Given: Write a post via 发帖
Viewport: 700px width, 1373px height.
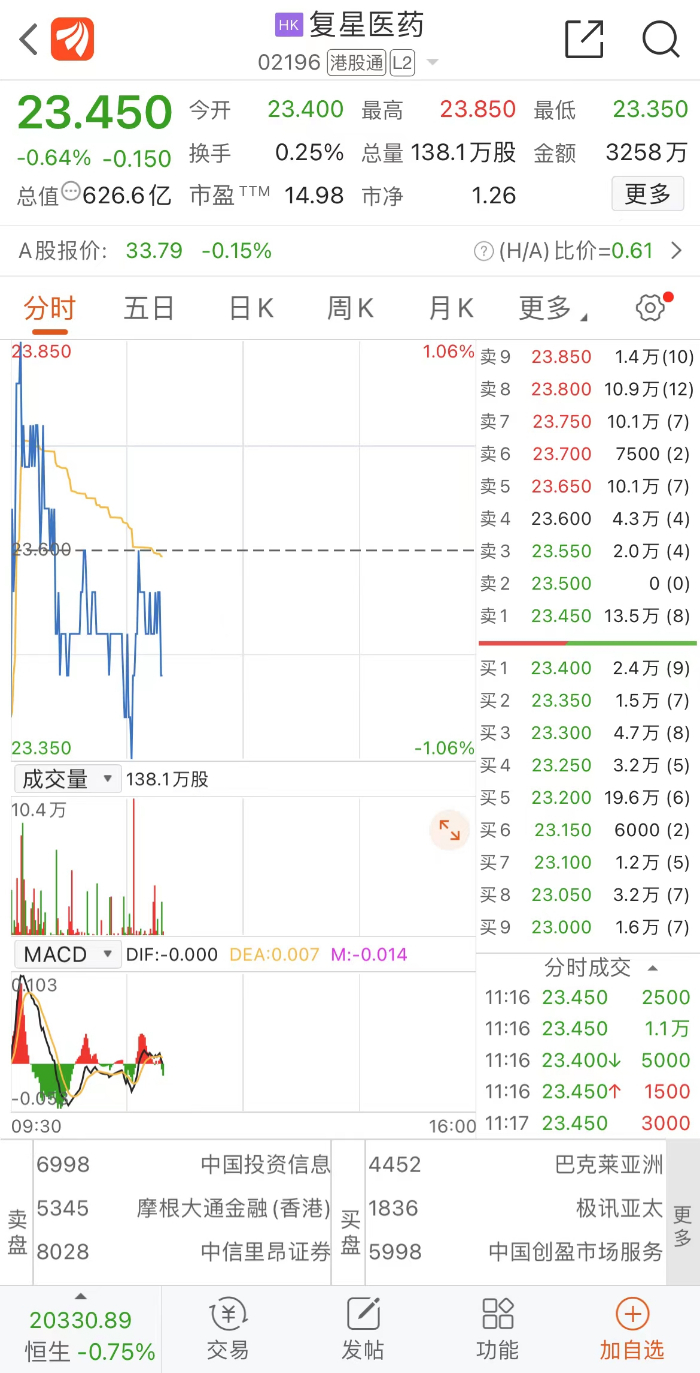Looking at the screenshot, I should (362, 1330).
